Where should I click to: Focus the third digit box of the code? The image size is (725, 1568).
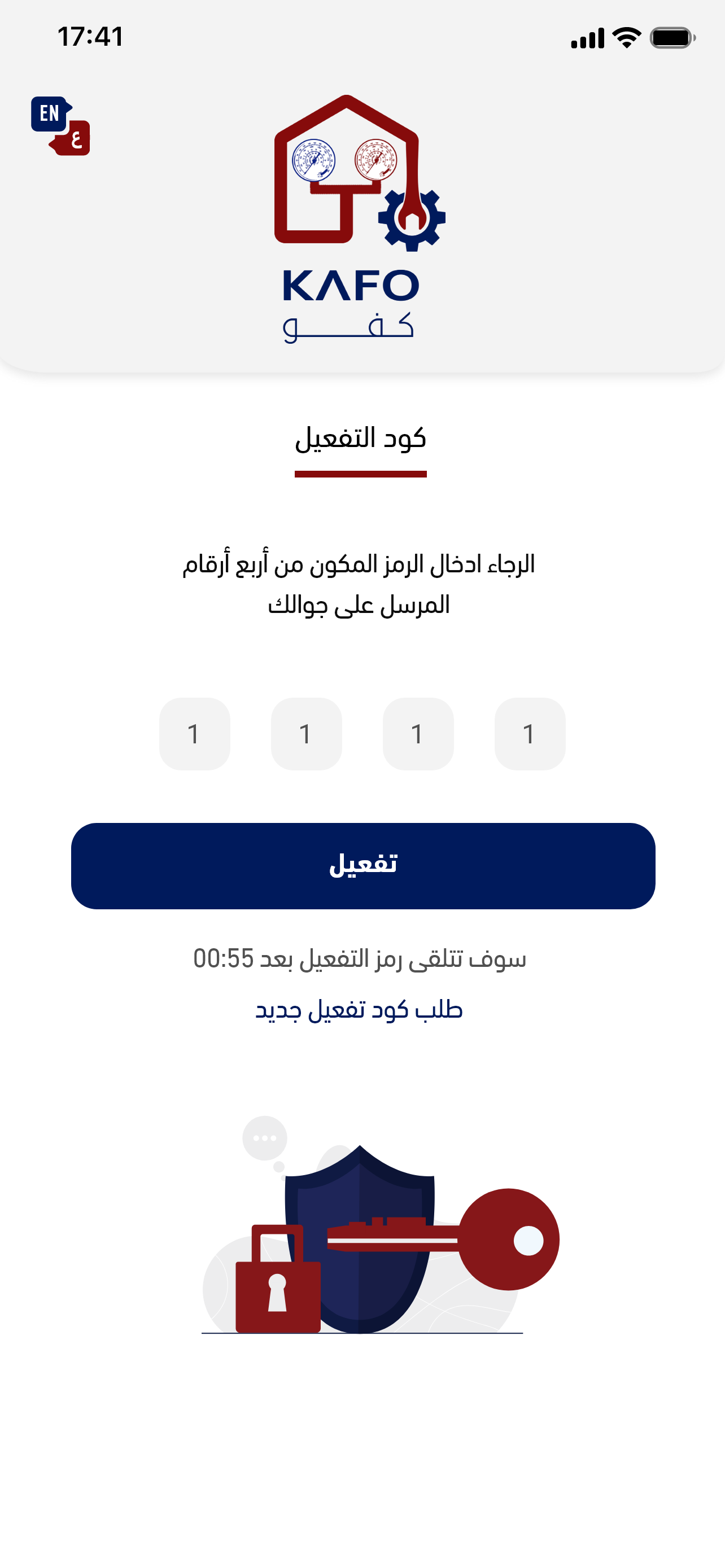pos(306,733)
